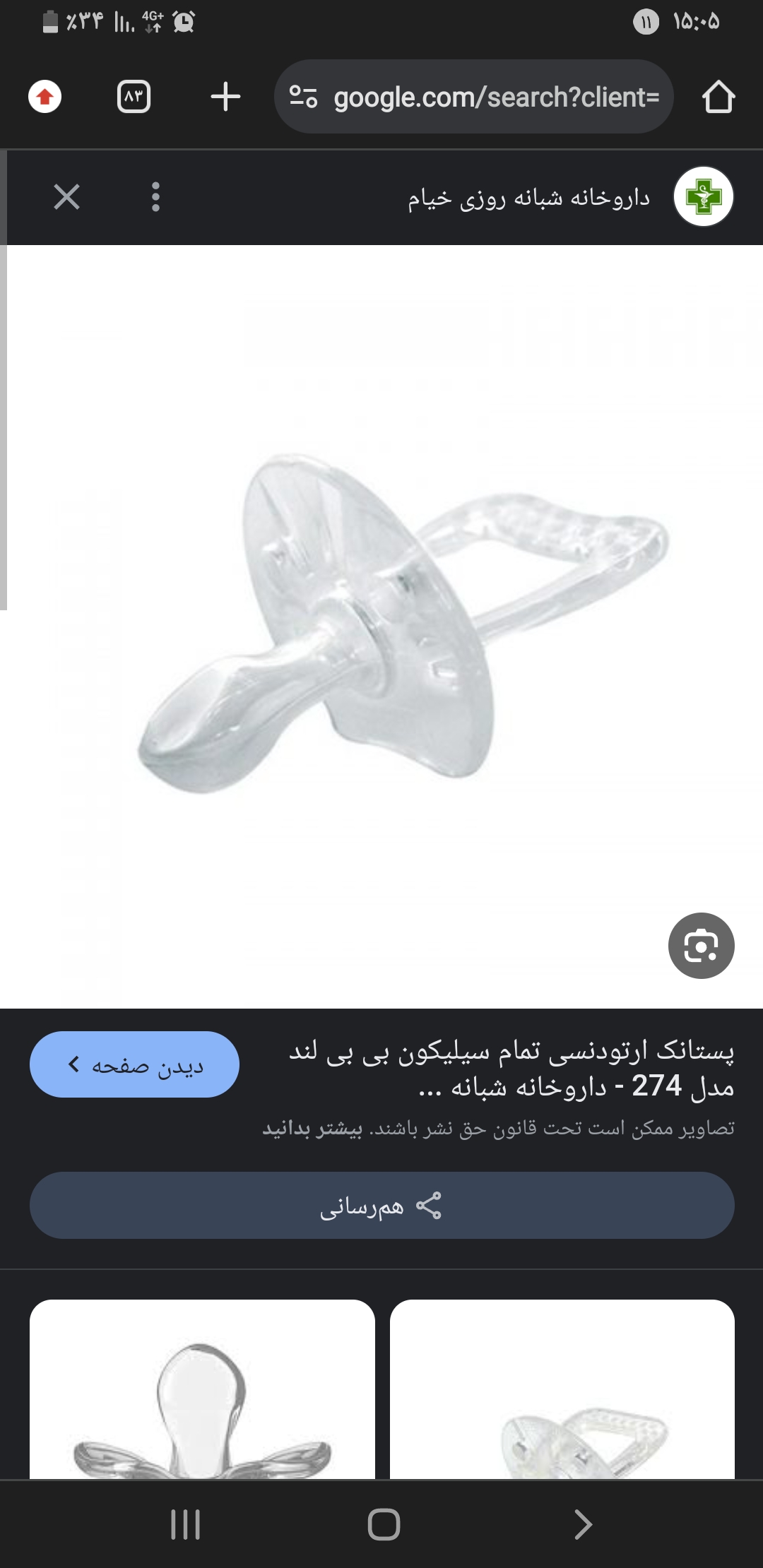
Task: Open the related side-view pacifier image
Action: (x=562, y=1391)
